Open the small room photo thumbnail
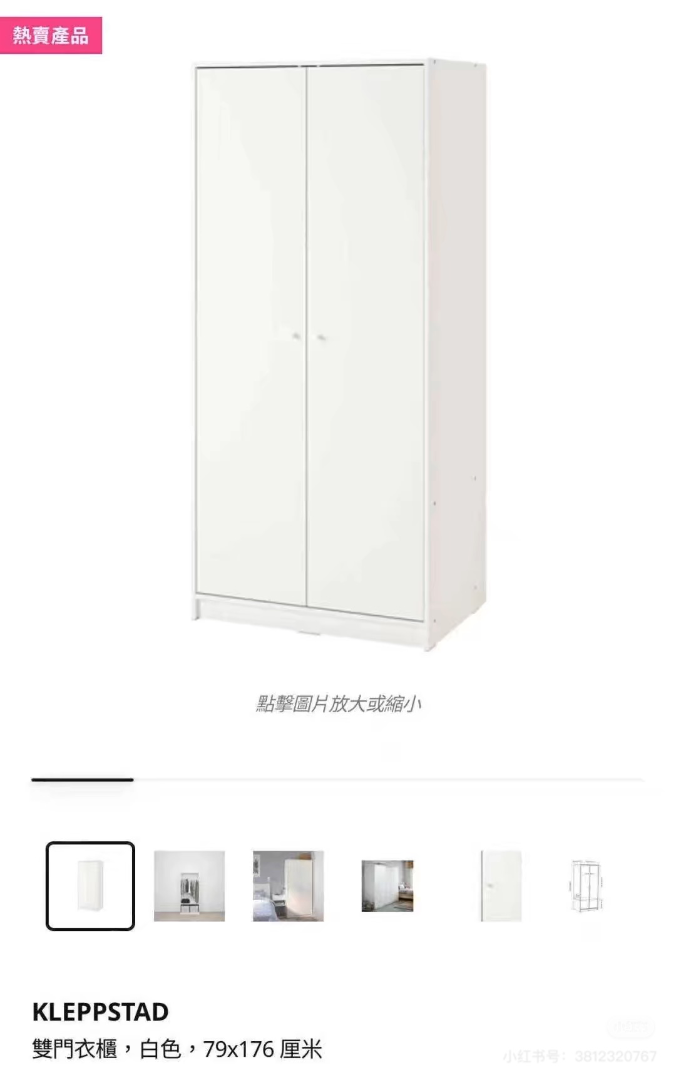This screenshot has width=676, height=1080. [x=387, y=886]
